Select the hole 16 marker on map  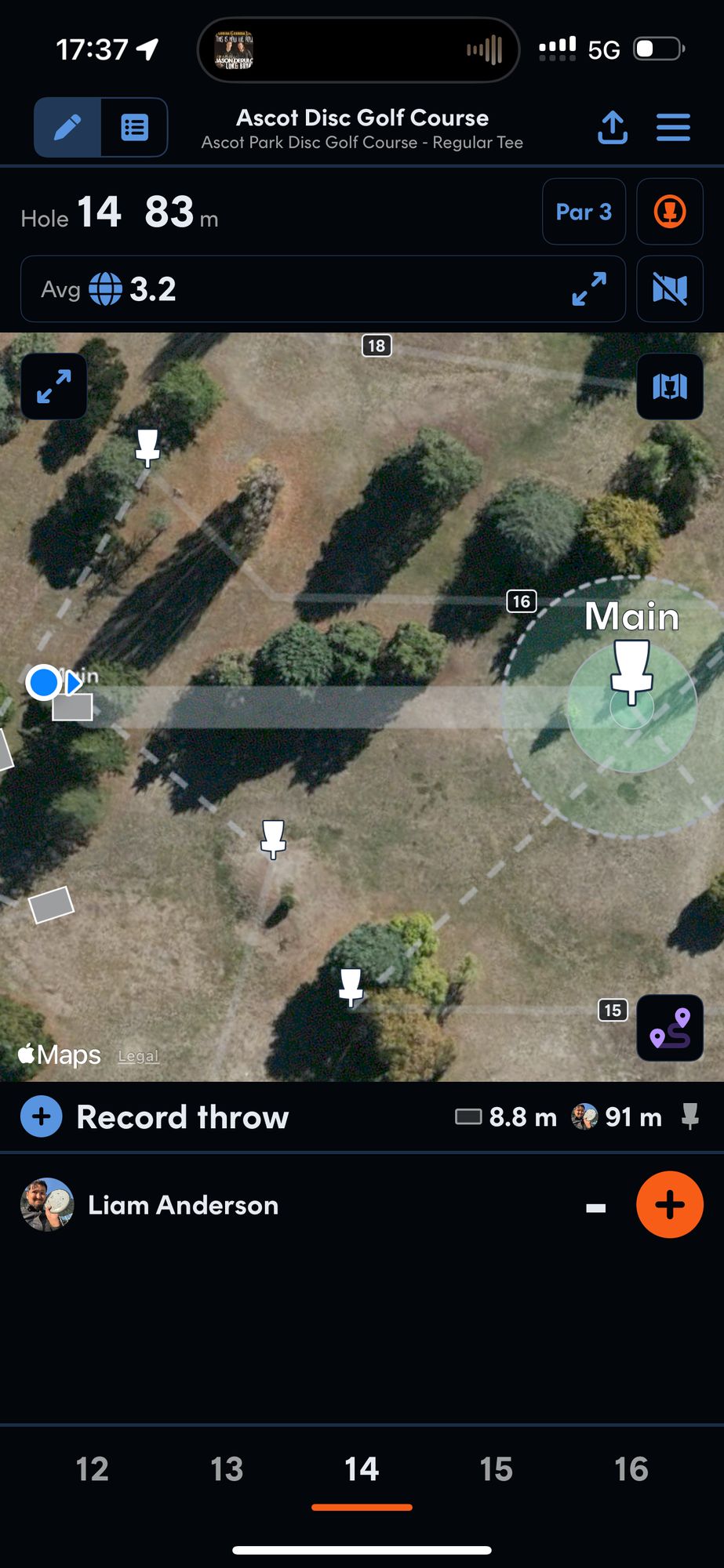click(522, 601)
